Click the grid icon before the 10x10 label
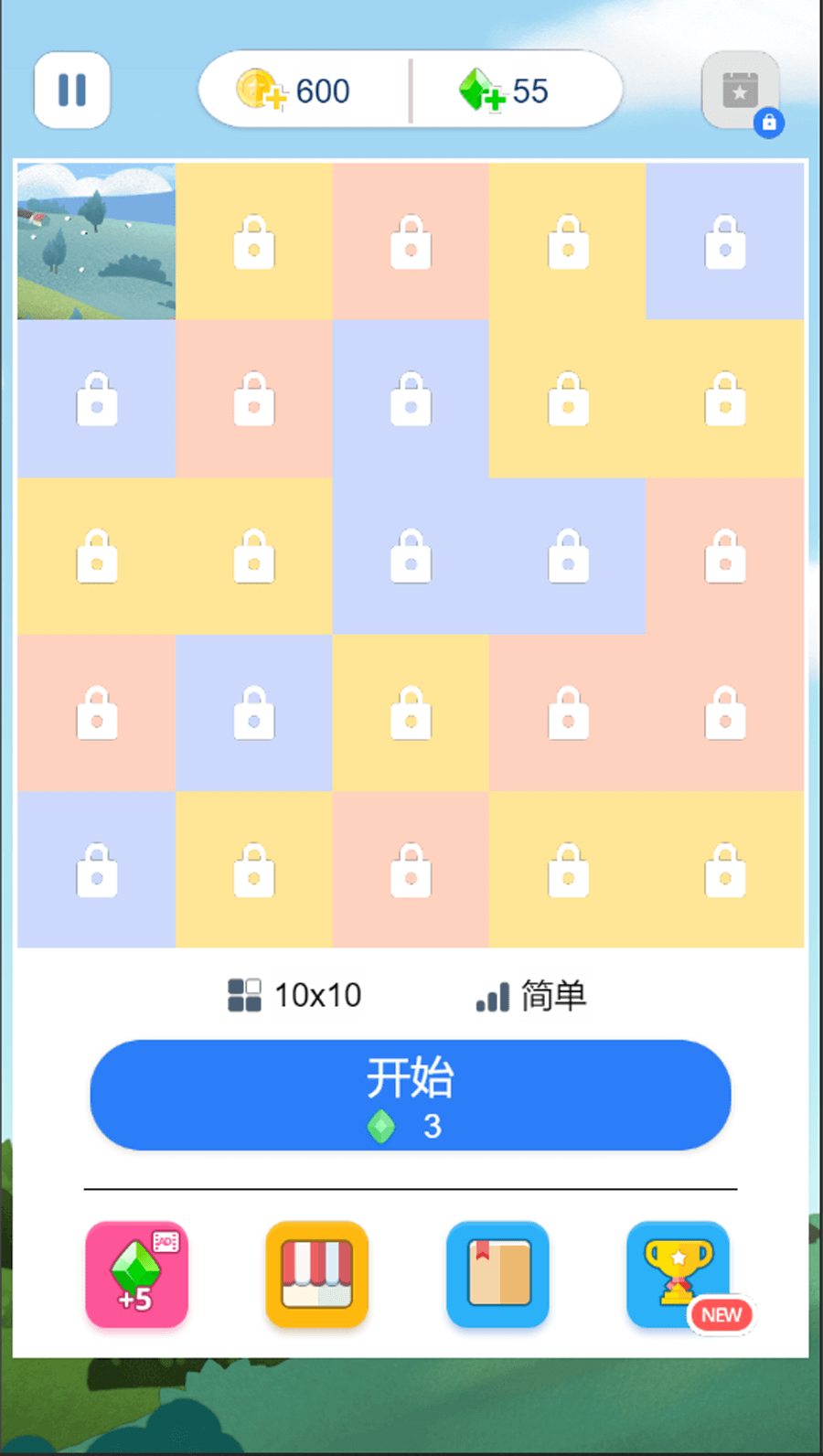823x1456 pixels. point(243,996)
